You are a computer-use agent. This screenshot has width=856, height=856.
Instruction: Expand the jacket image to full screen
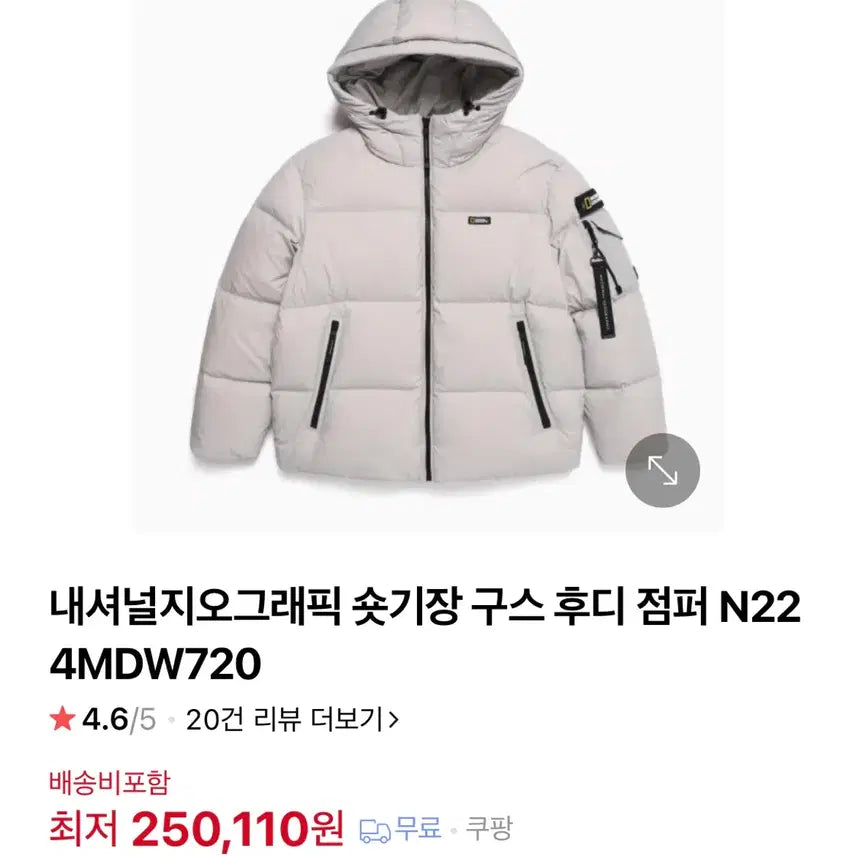662,469
